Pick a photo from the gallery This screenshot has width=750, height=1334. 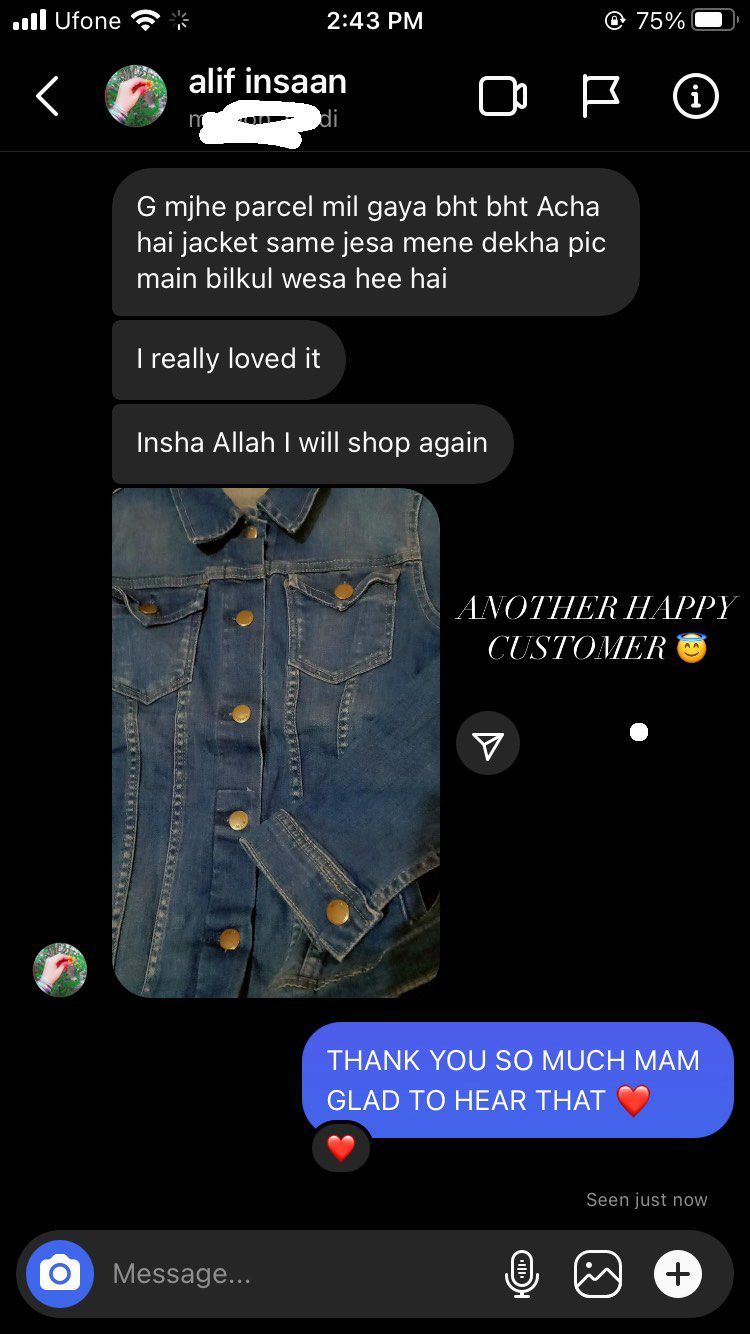point(598,1274)
